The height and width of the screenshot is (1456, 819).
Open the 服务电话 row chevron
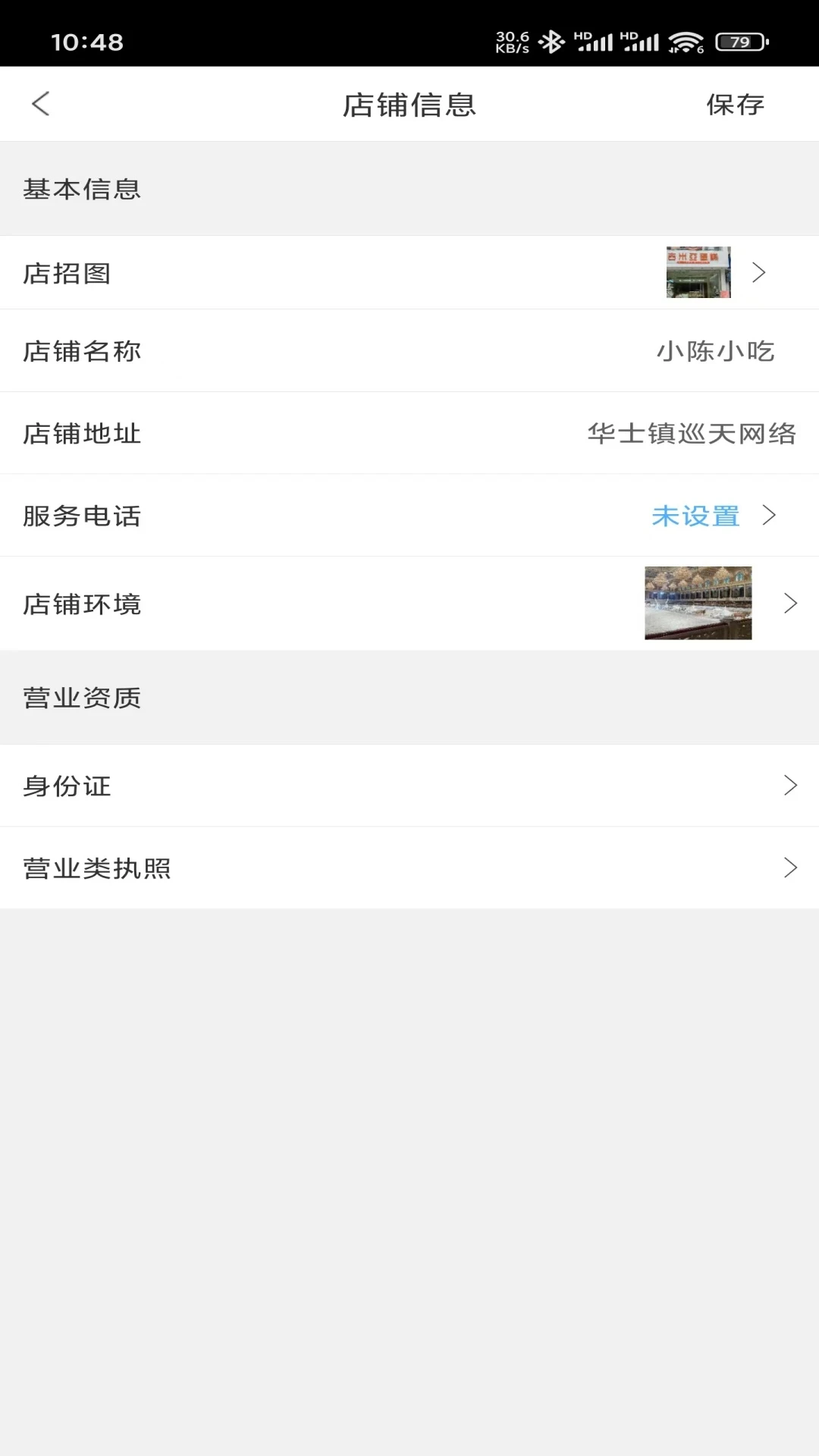pyautogui.click(x=768, y=516)
